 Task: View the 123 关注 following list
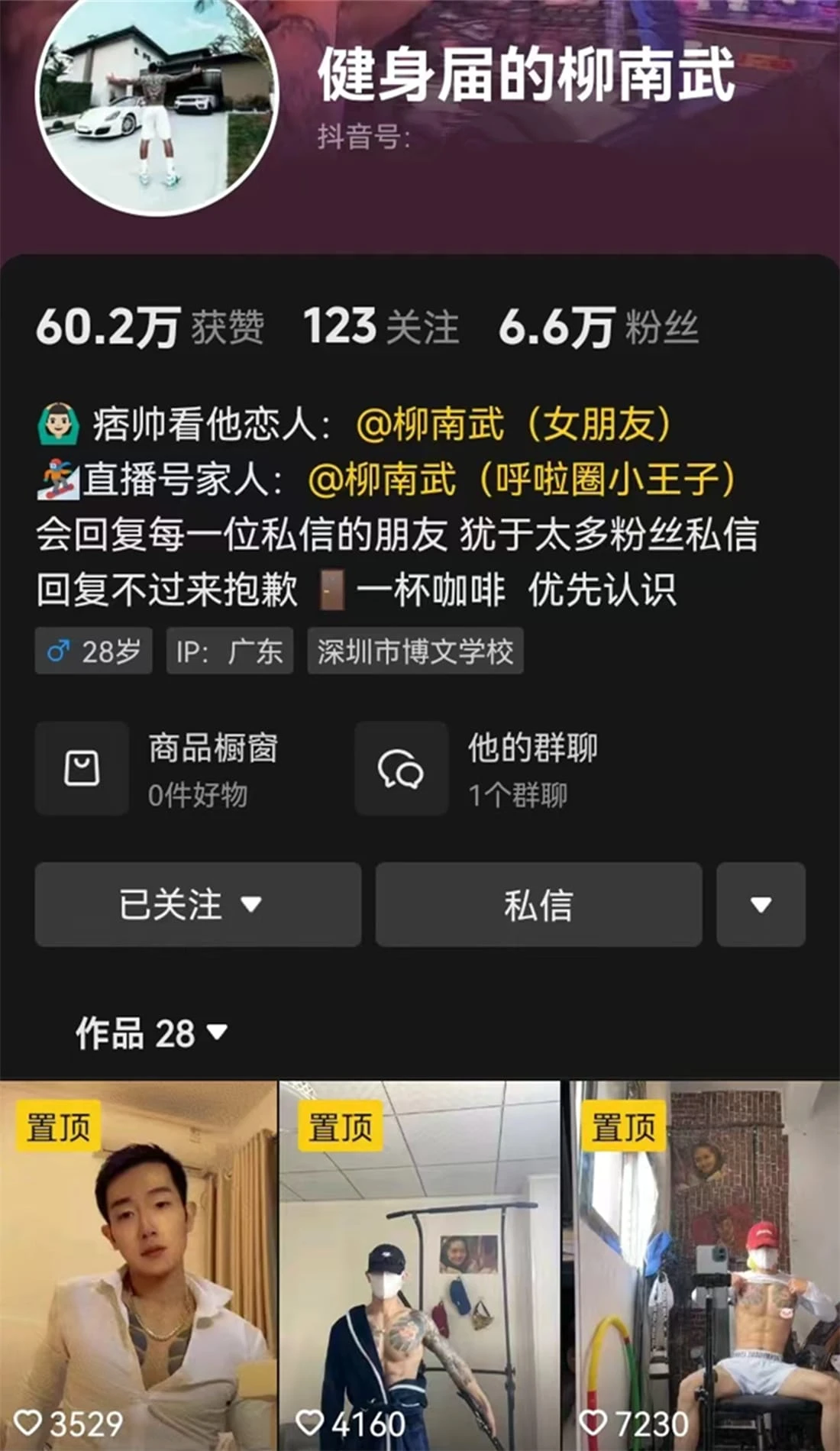(380, 328)
